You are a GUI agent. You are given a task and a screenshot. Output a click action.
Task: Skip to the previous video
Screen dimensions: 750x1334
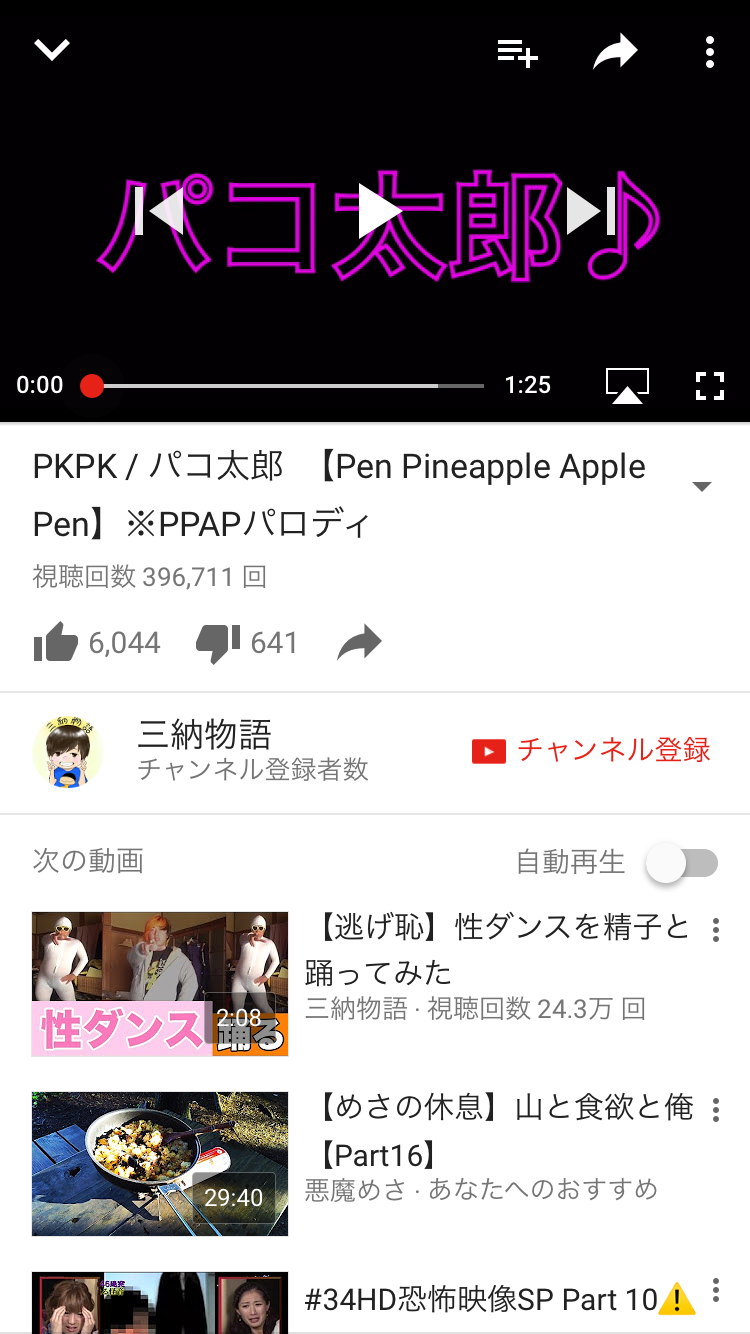click(160, 211)
